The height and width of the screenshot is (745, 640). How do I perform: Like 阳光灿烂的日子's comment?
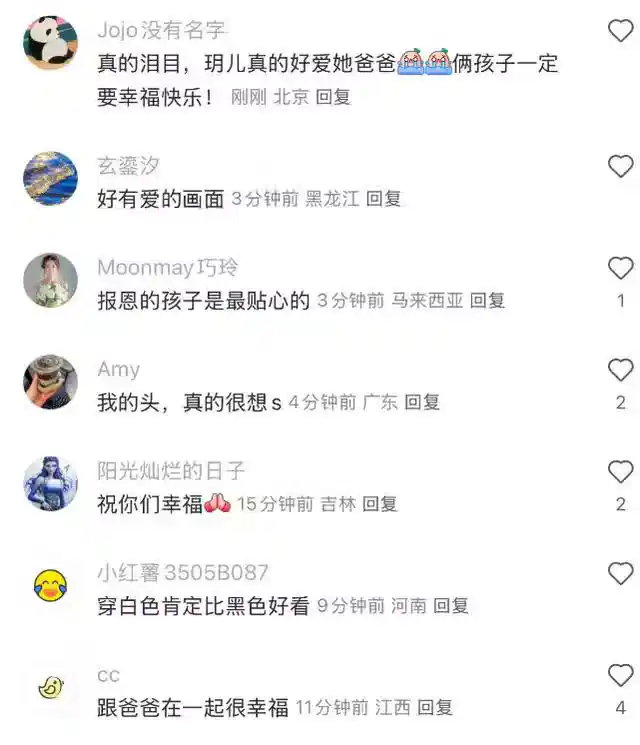pos(621,472)
